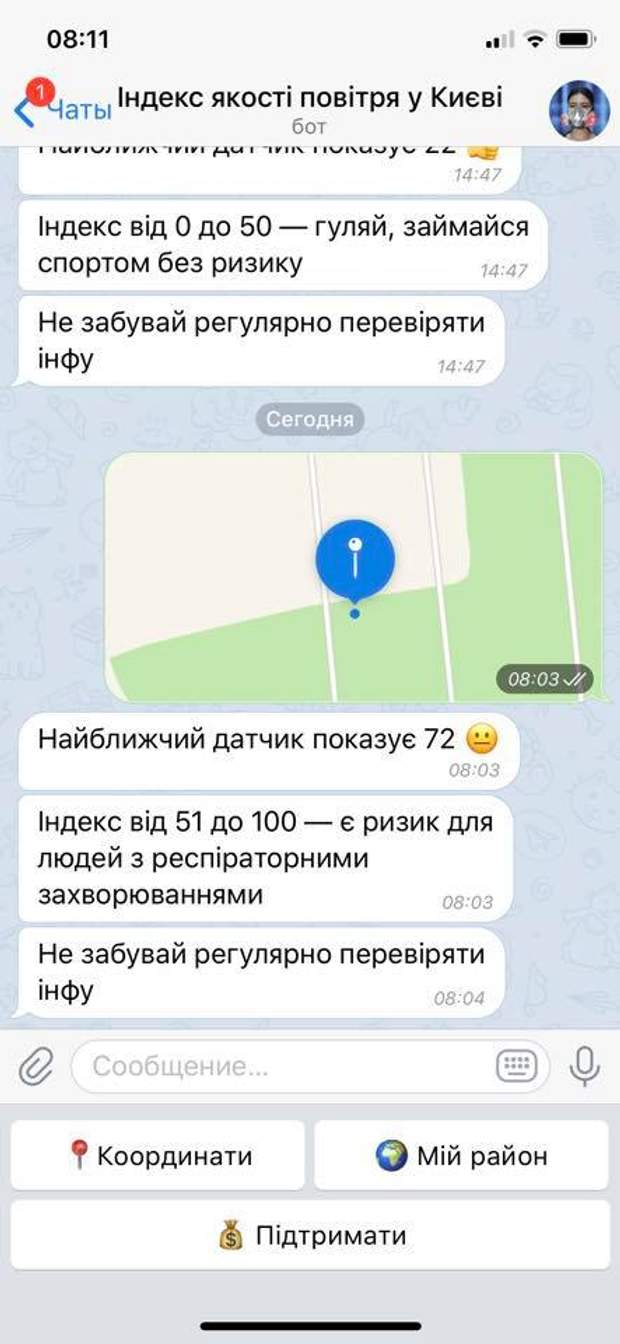Open the shared location map
This screenshot has width=620, height=1344.
[x=354, y=576]
